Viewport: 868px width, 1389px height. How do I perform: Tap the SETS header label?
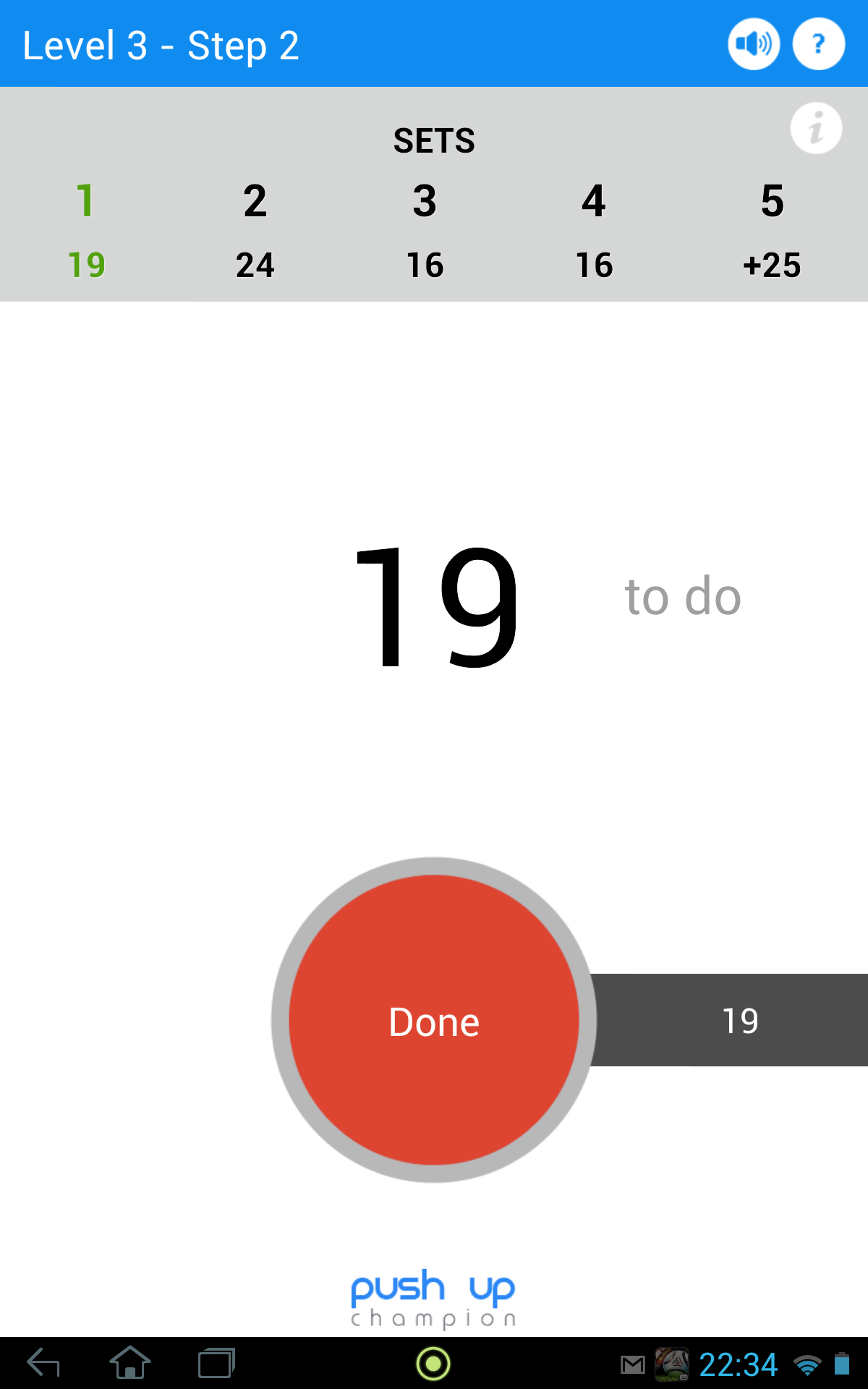click(434, 140)
